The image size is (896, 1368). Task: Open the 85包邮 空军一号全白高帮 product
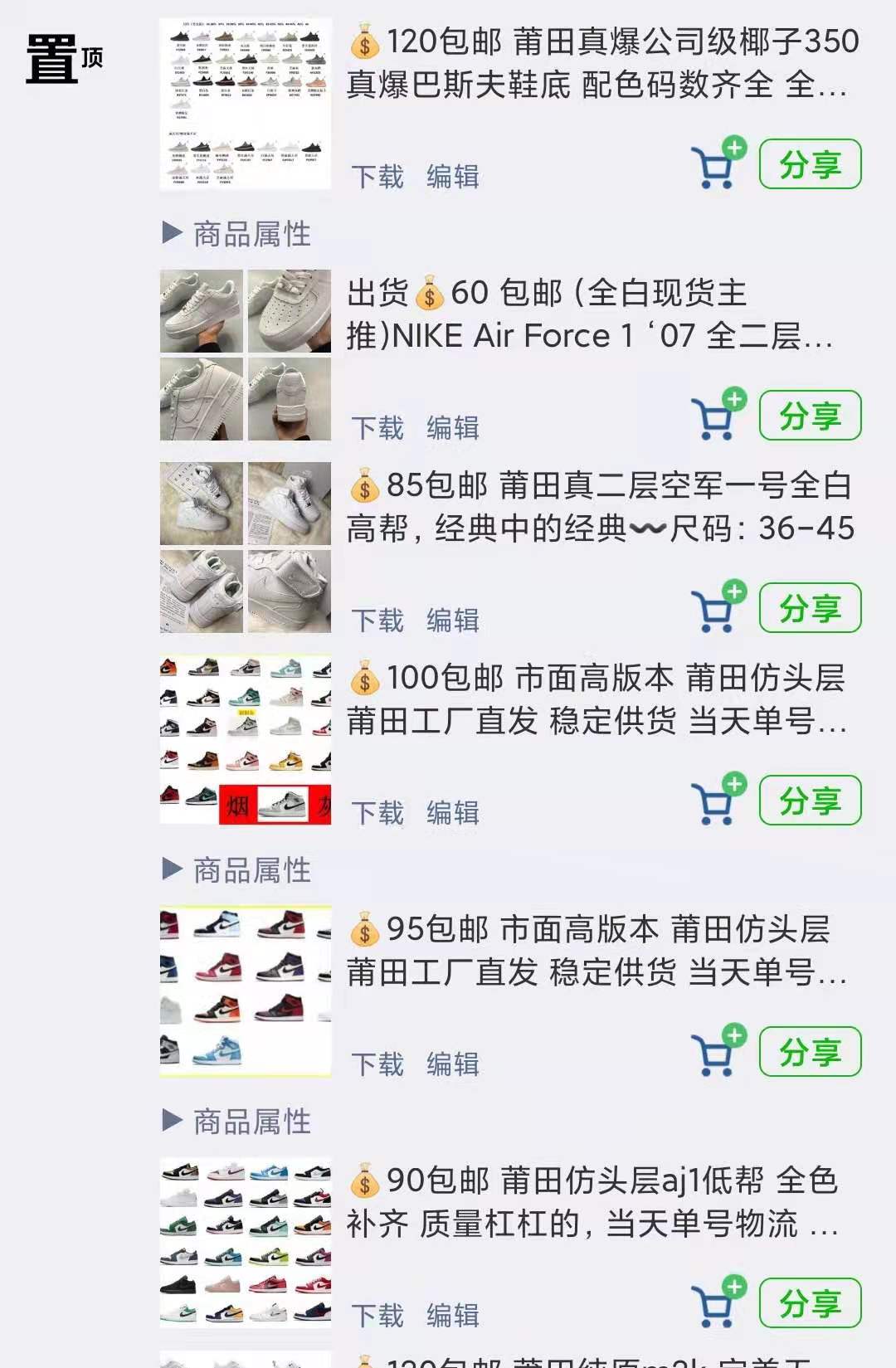pos(599,507)
